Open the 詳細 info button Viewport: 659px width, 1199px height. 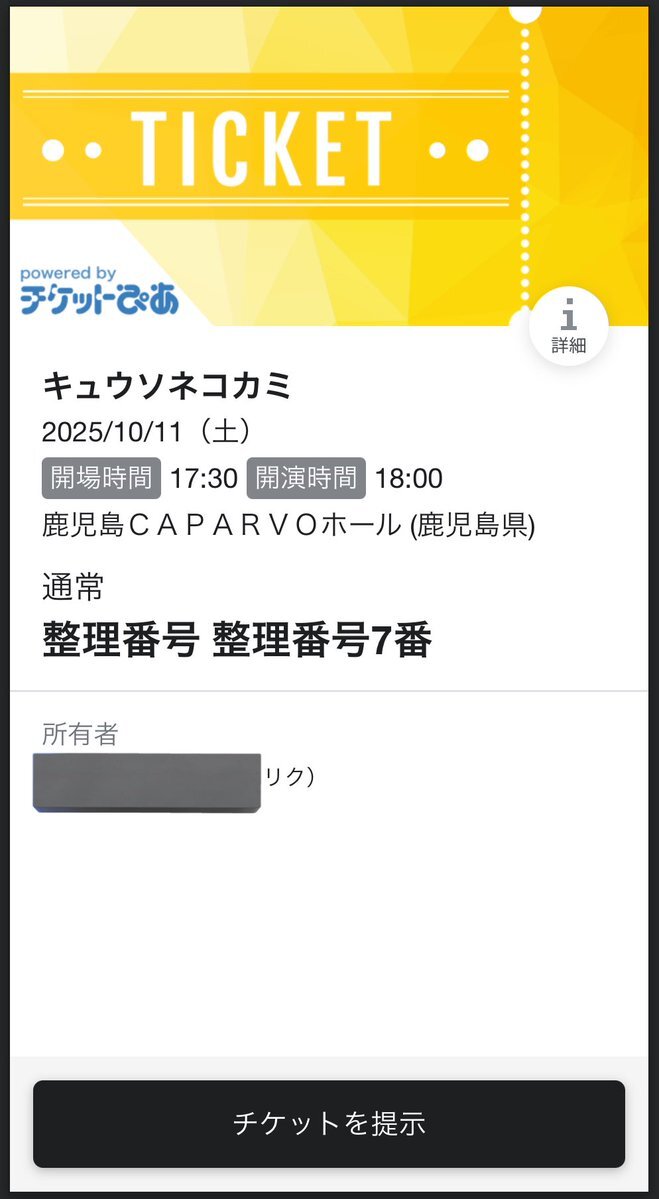click(x=568, y=329)
